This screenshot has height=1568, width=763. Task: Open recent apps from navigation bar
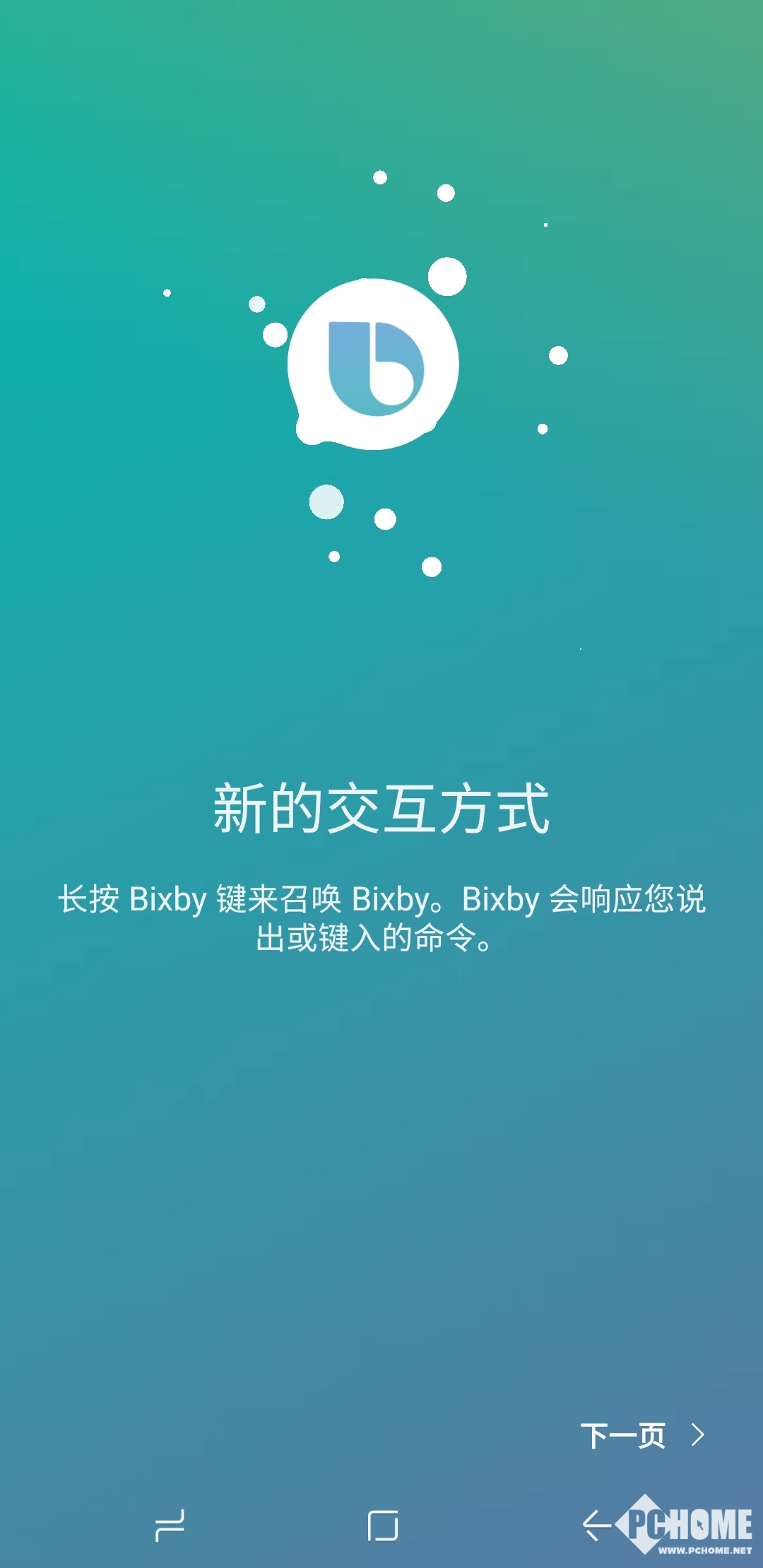pos(170,1526)
